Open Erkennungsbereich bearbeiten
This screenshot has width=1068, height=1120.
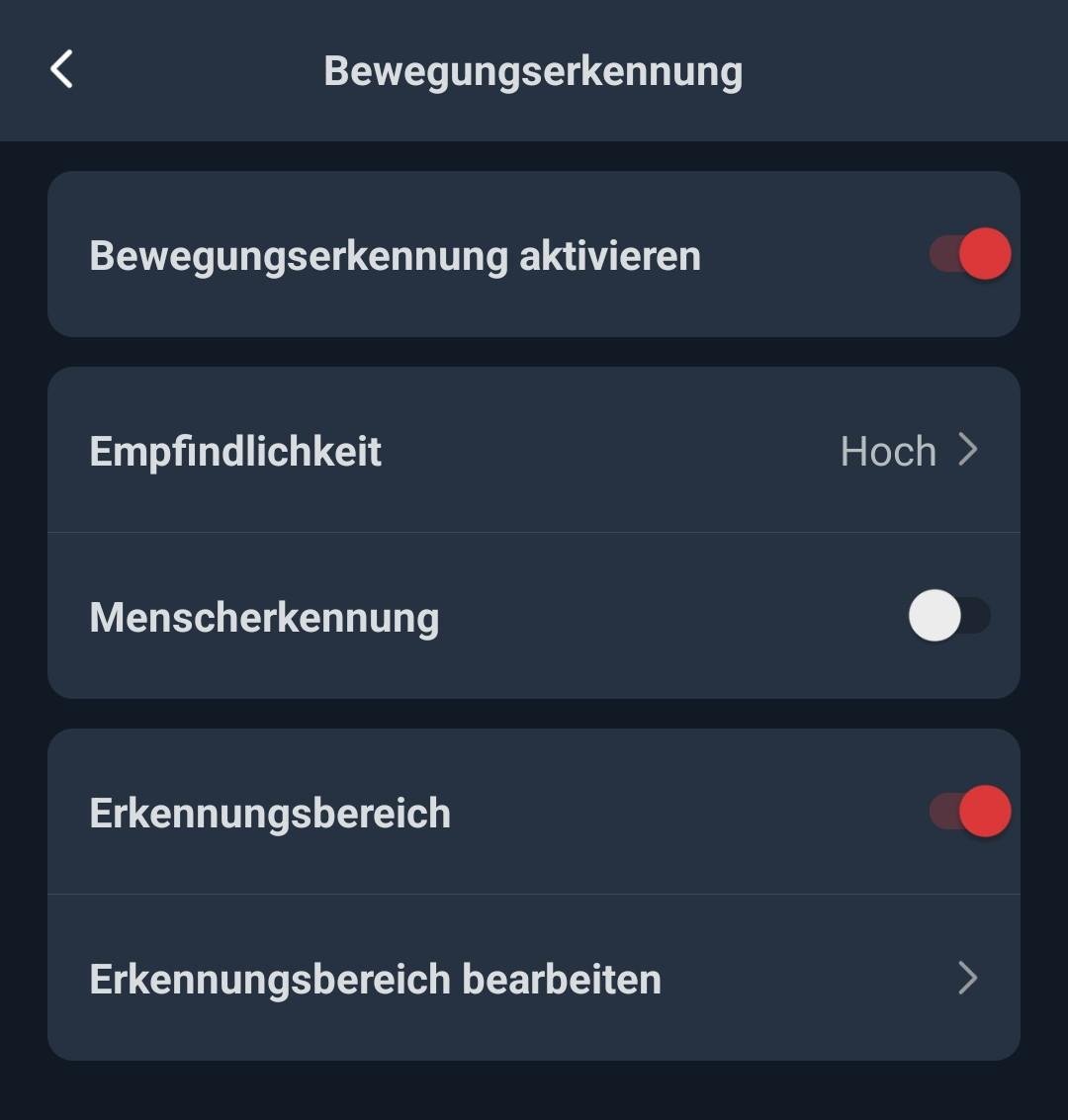376,978
